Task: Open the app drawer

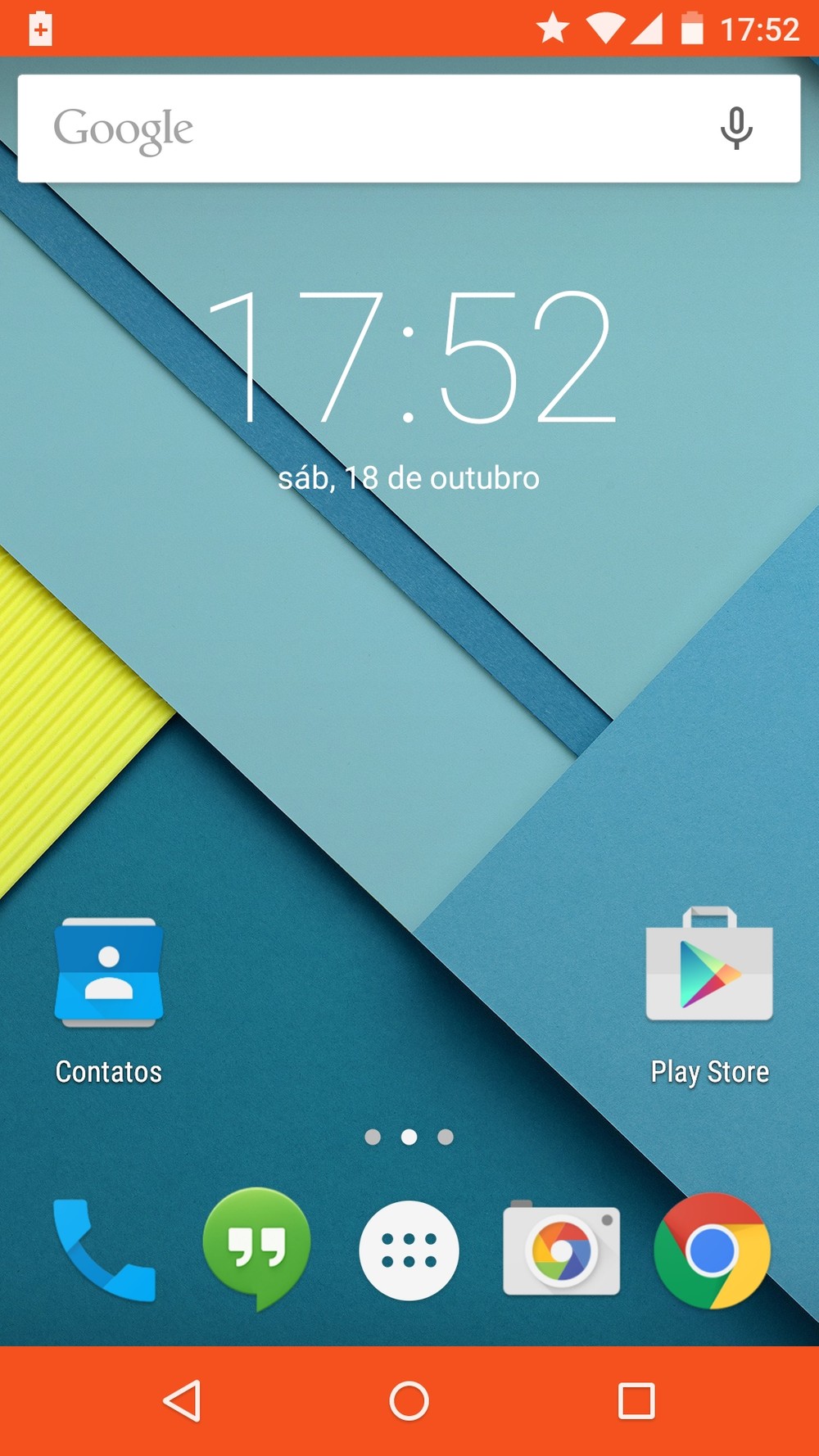Action: coord(409,1250)
